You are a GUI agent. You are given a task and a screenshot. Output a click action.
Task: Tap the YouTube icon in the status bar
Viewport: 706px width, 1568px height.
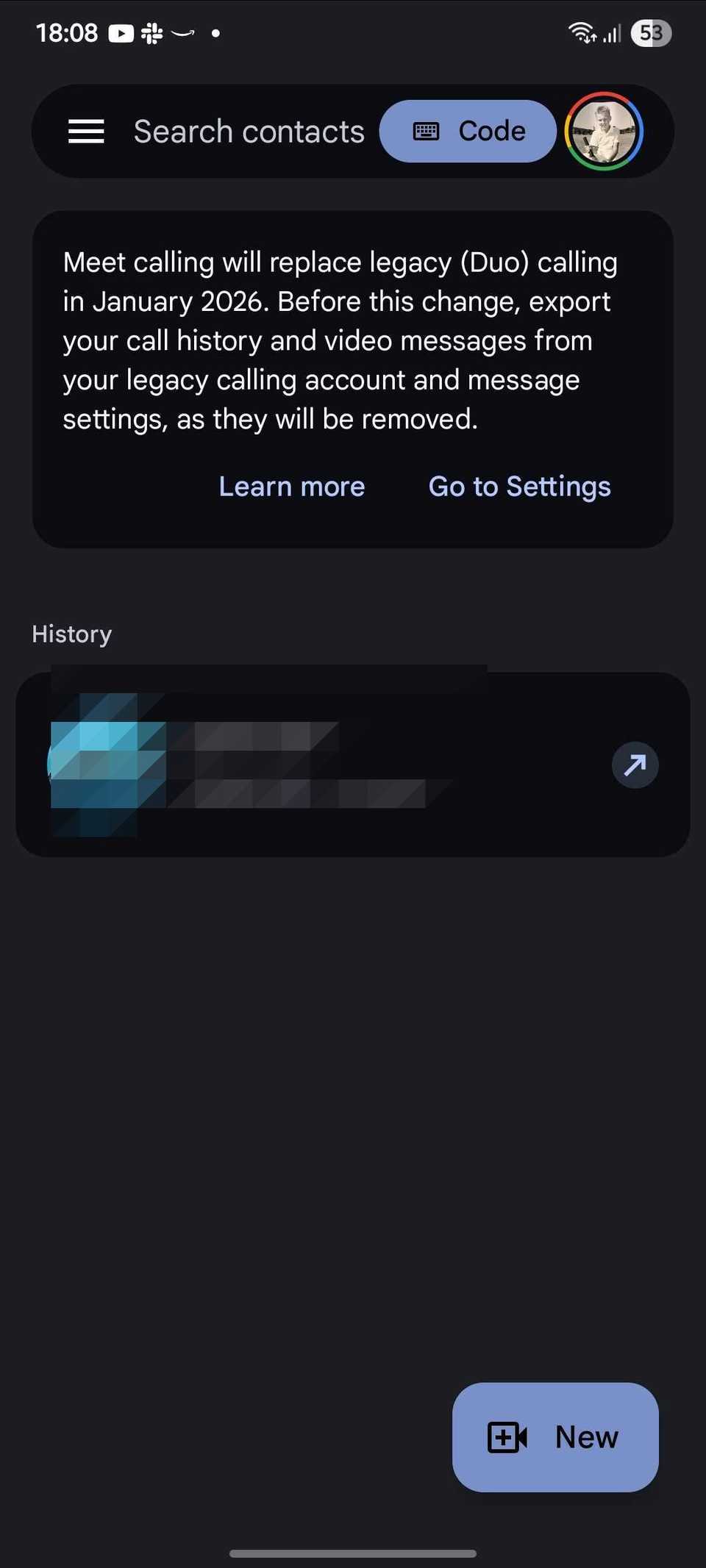[121, 32]
